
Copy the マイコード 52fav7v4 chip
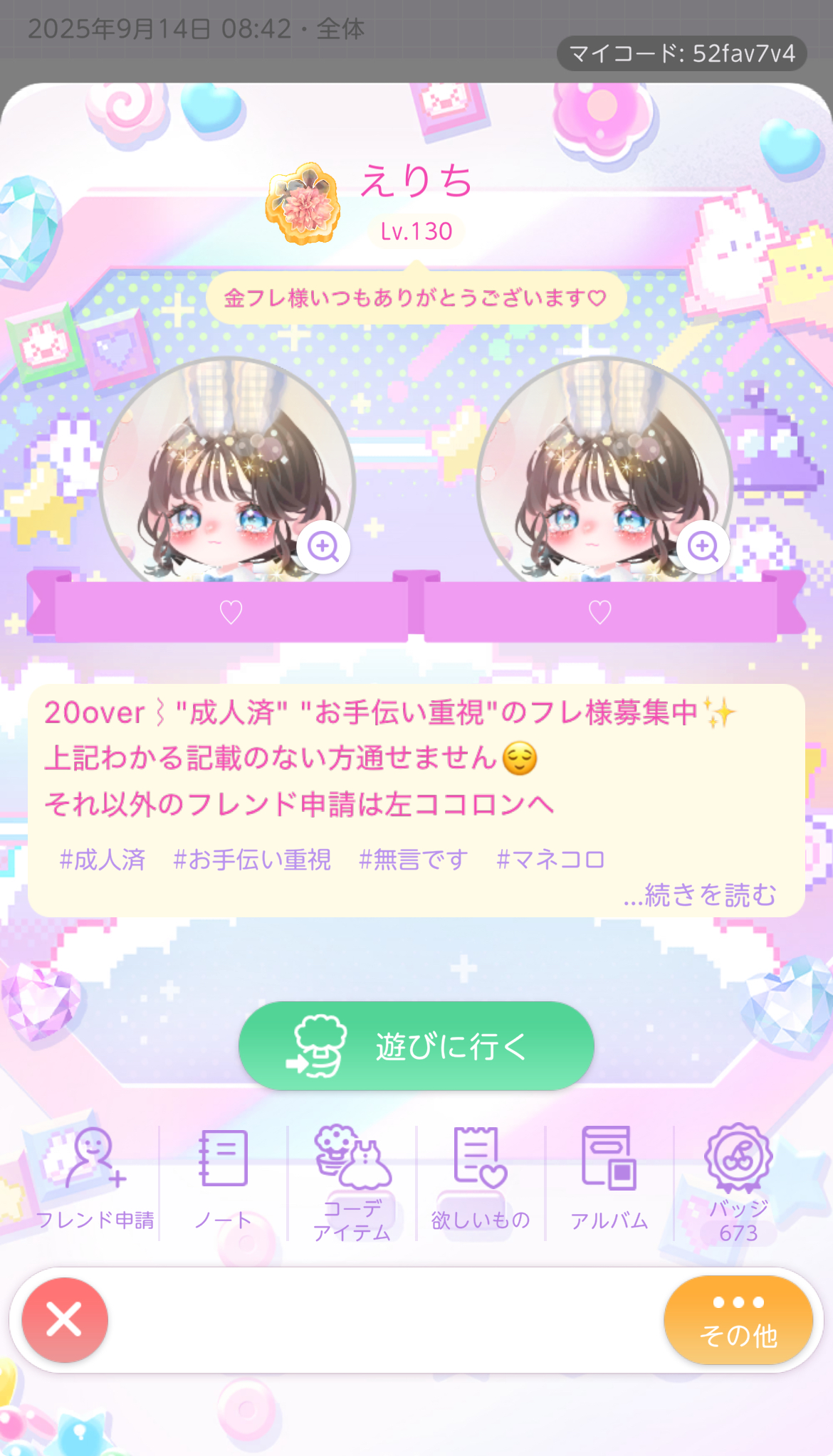point(681,53)
